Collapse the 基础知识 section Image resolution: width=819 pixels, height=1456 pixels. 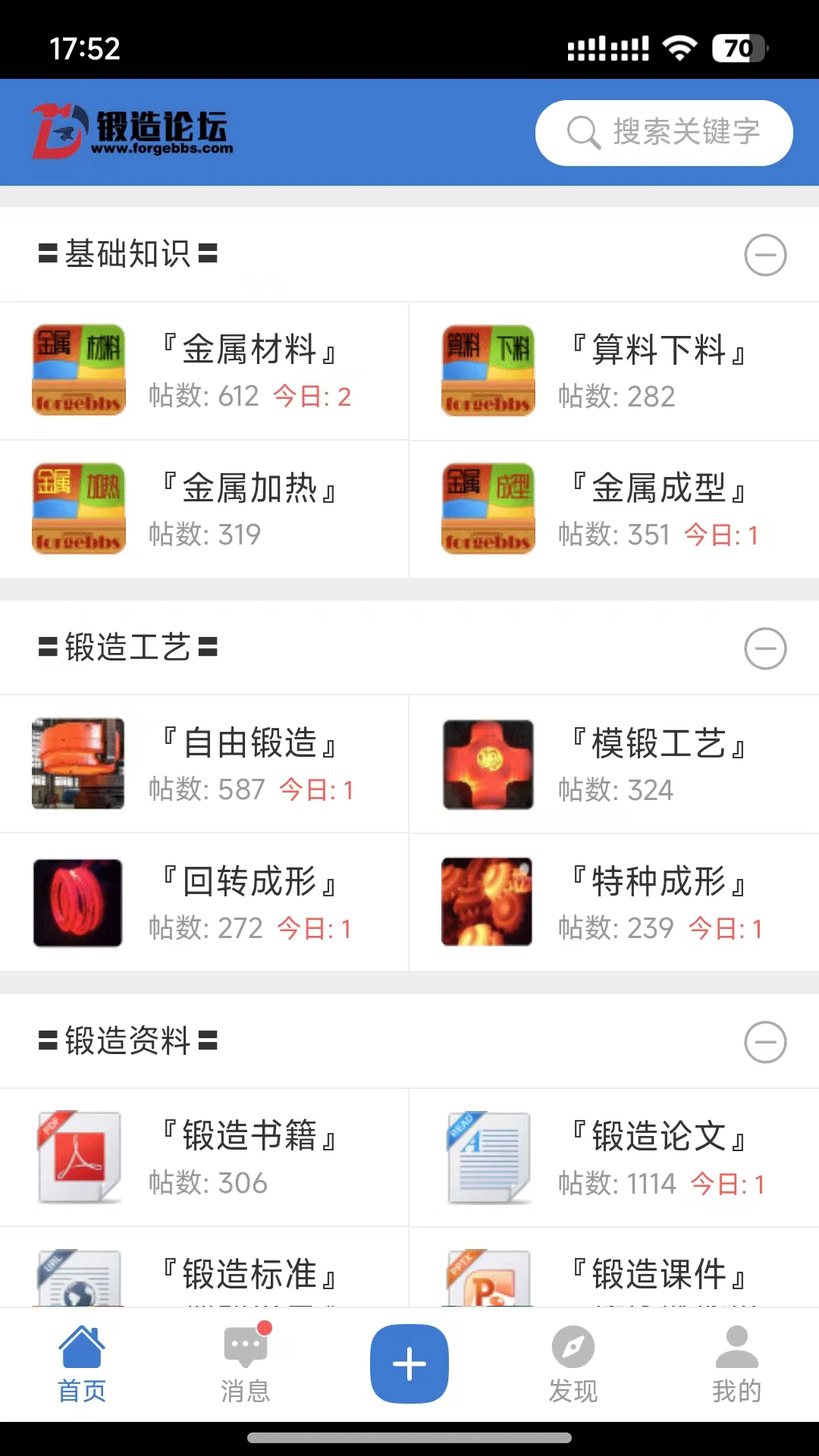pos(766,256)
